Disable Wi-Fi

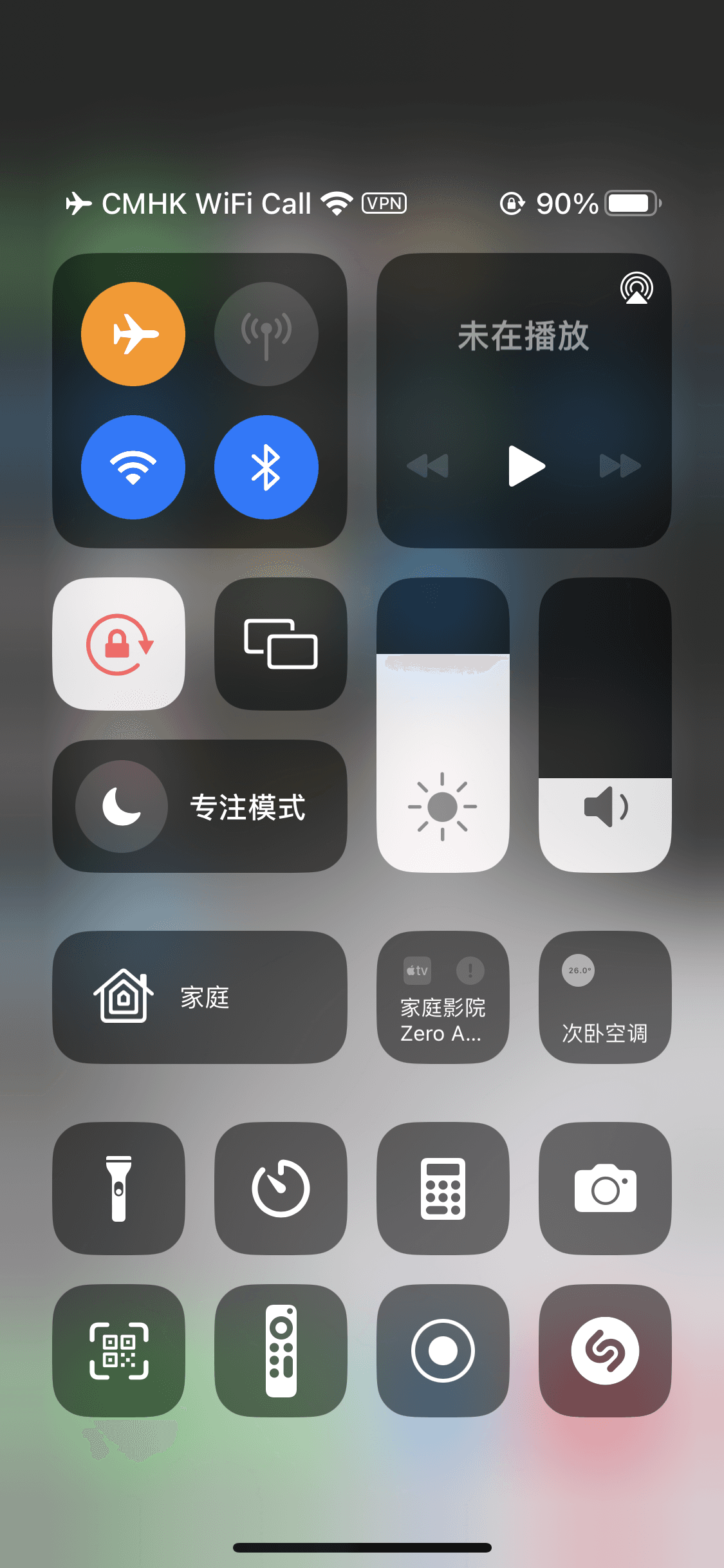pyautogui.click(x=133, y=467)
